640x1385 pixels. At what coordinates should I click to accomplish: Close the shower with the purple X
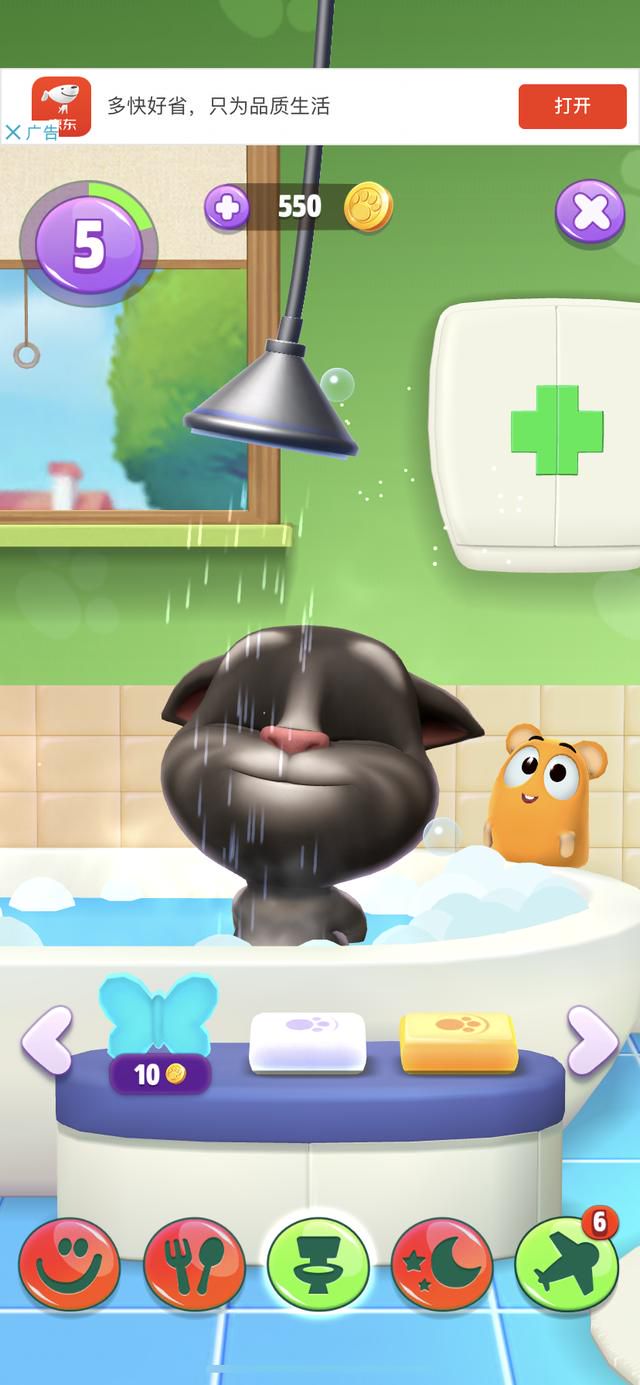[590, 211]
